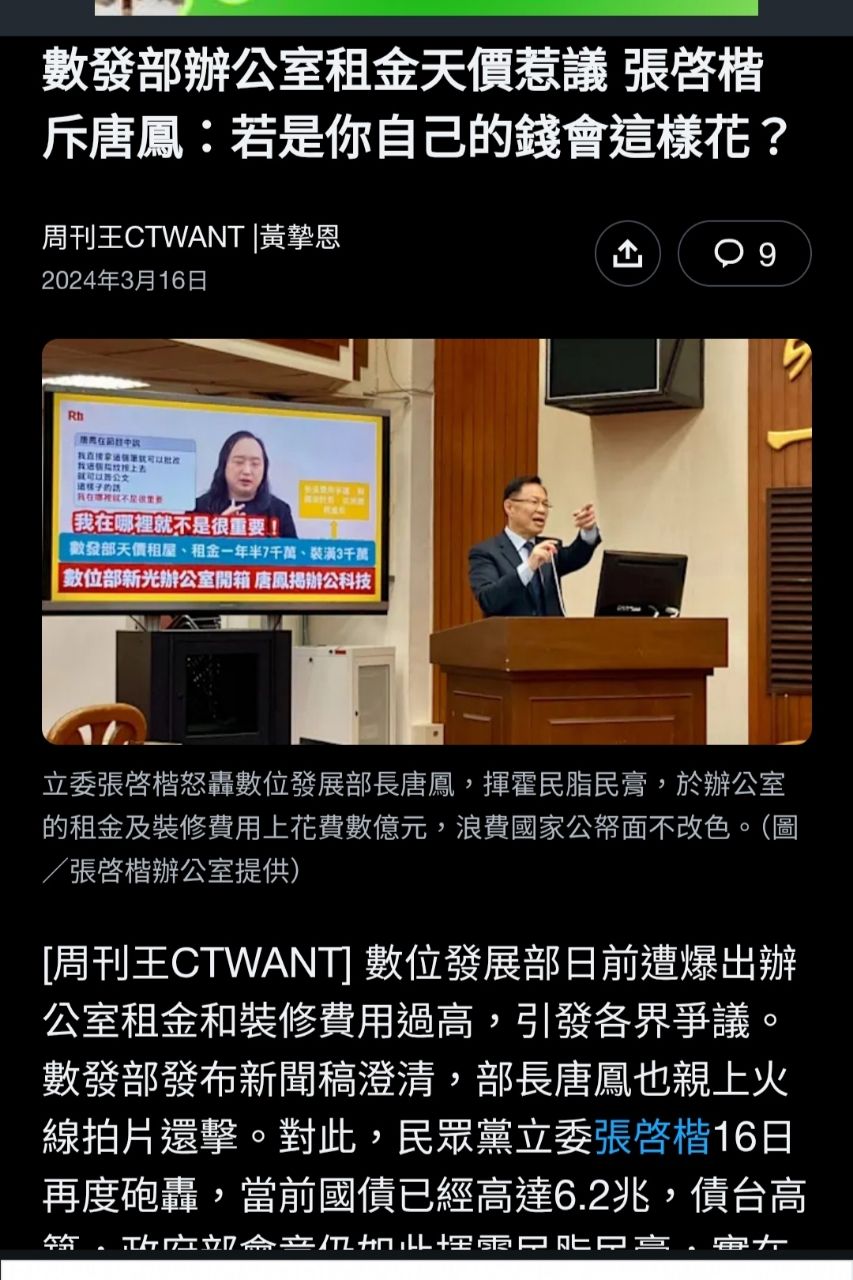The image size is (853, 1280).
Task: Share this article
Action: click(x=627, y=254)
